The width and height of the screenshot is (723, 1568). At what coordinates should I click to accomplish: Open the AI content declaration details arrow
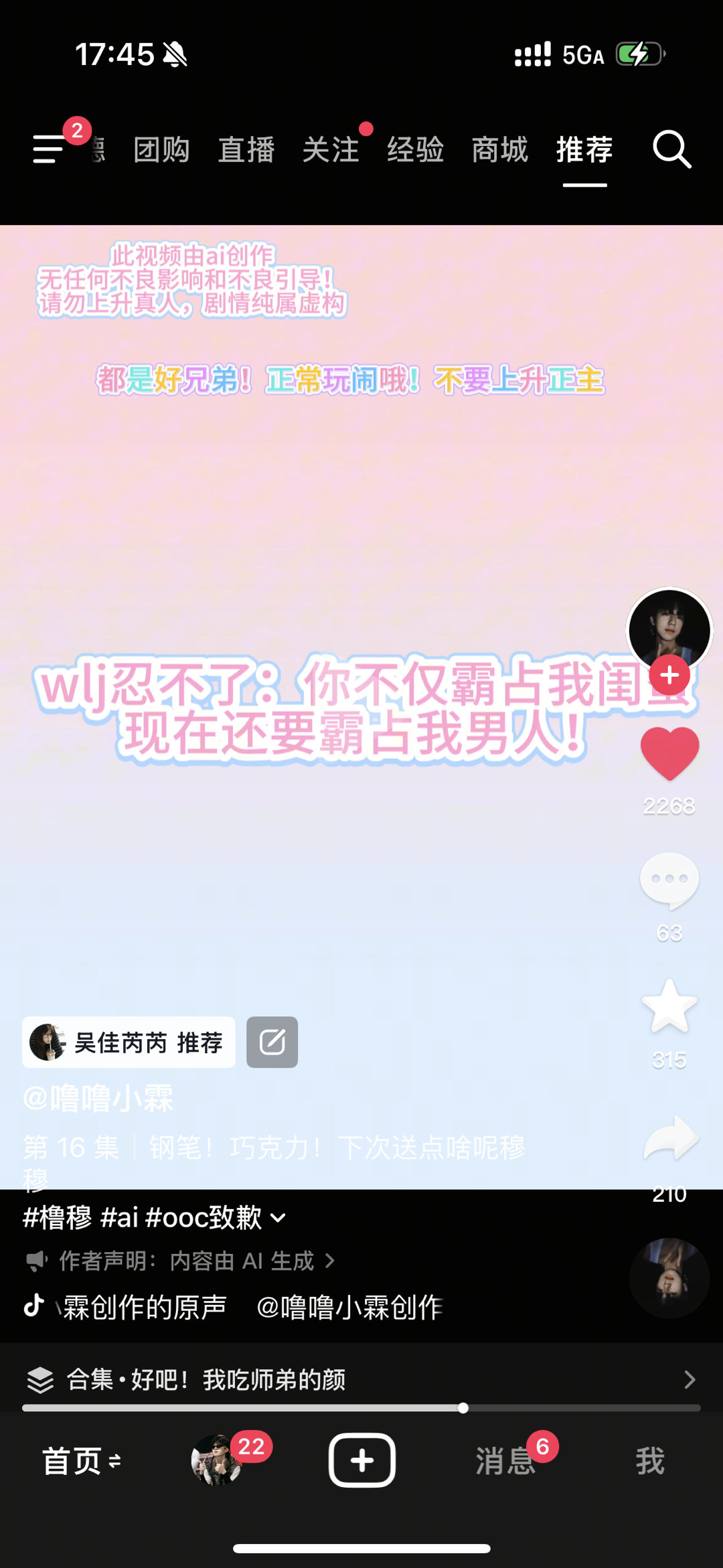329,1261
